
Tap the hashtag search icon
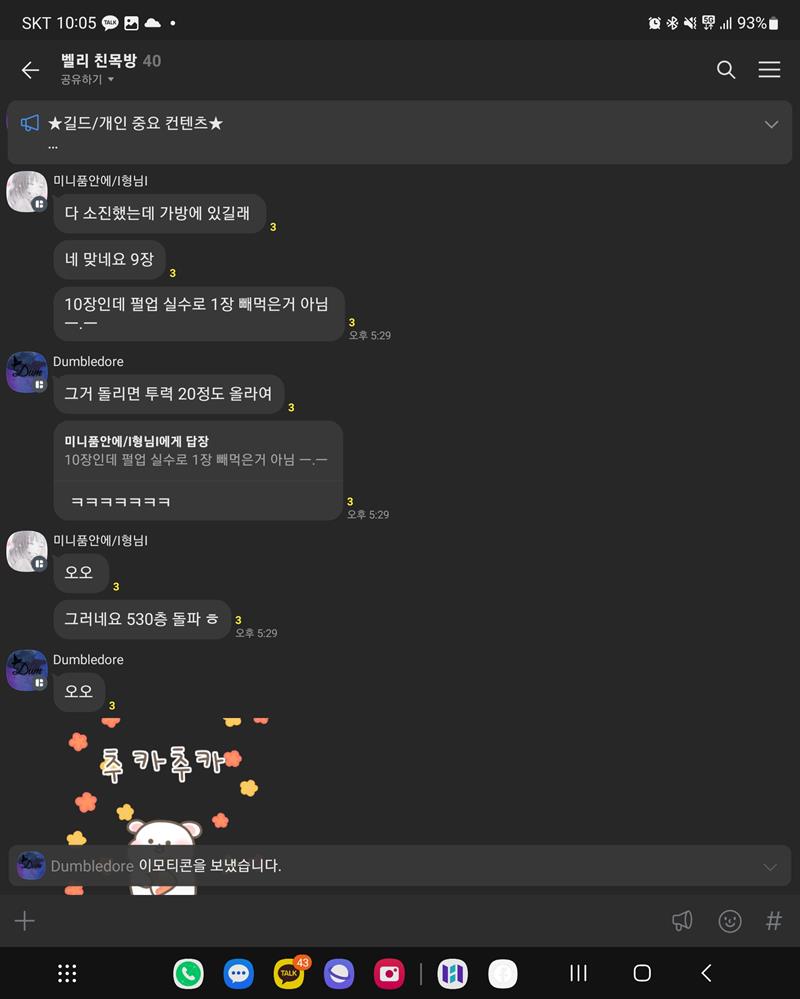coord(773,921)
